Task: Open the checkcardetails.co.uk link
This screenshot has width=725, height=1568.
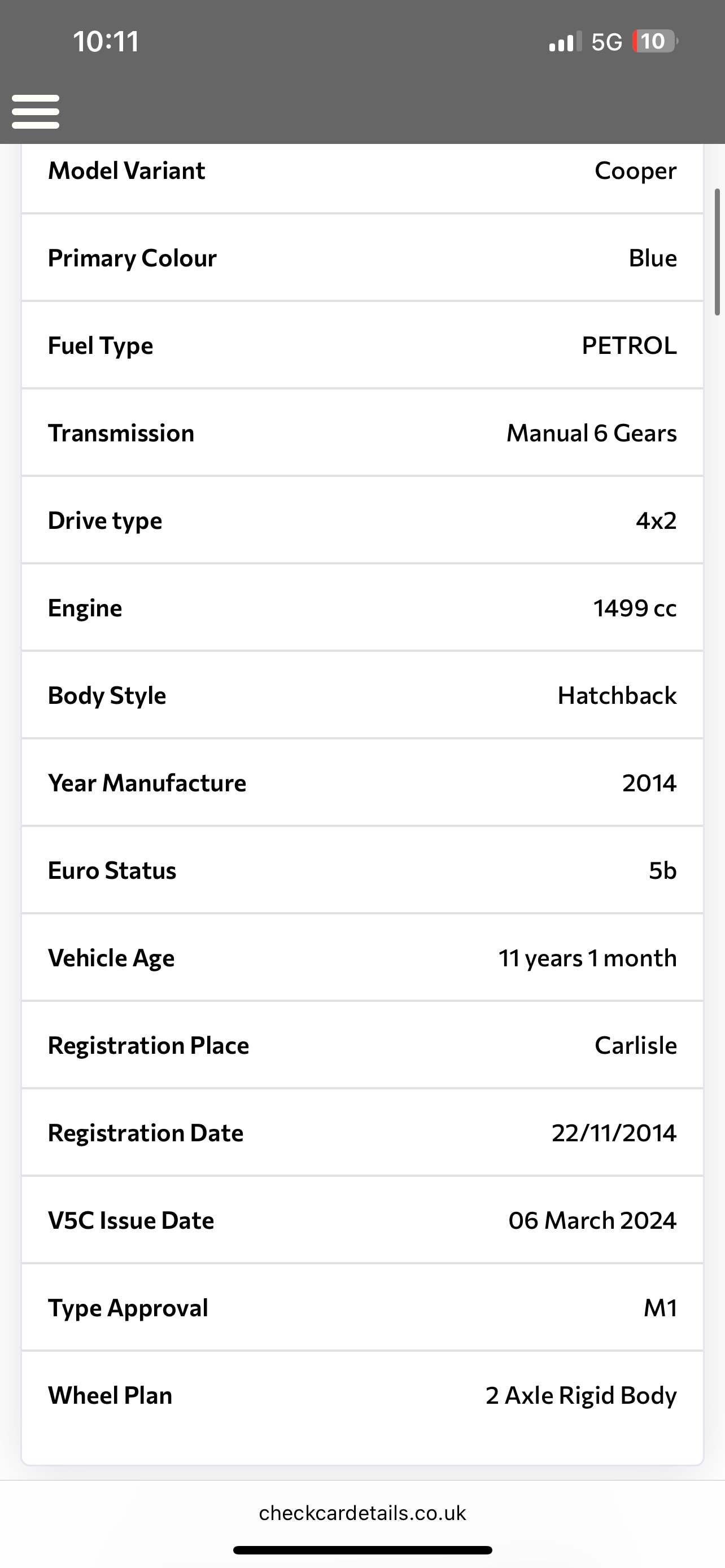Action: (x=362, y=1513)
